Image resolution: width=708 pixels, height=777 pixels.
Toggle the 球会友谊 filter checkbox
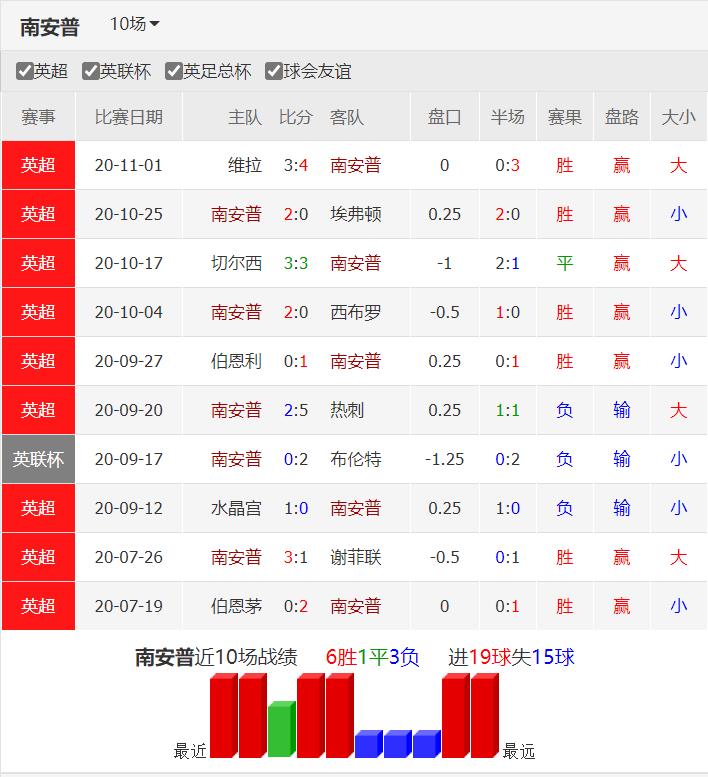(x=274, y=71)
